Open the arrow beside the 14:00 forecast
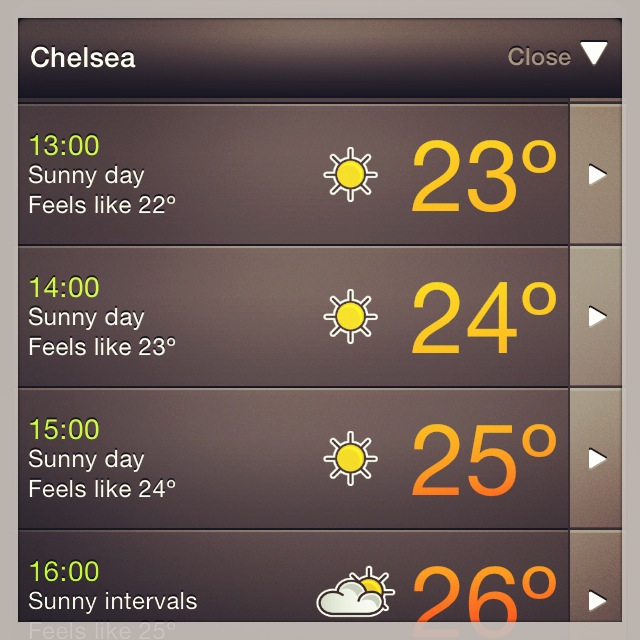Viewport: 640px width, 640px height. [597, 317]
